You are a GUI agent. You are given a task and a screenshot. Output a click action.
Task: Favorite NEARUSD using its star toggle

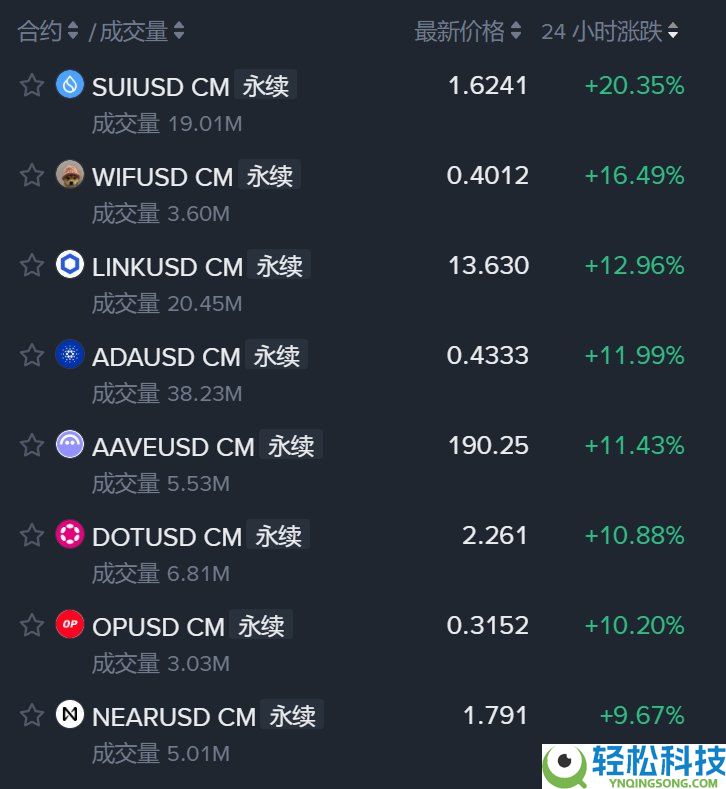pos(31,716)
